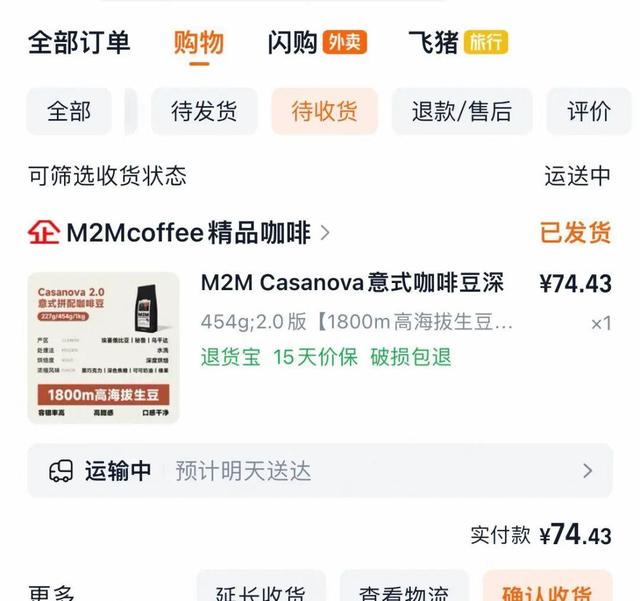Tap 更多 for more order options

(x=51, y=591)
